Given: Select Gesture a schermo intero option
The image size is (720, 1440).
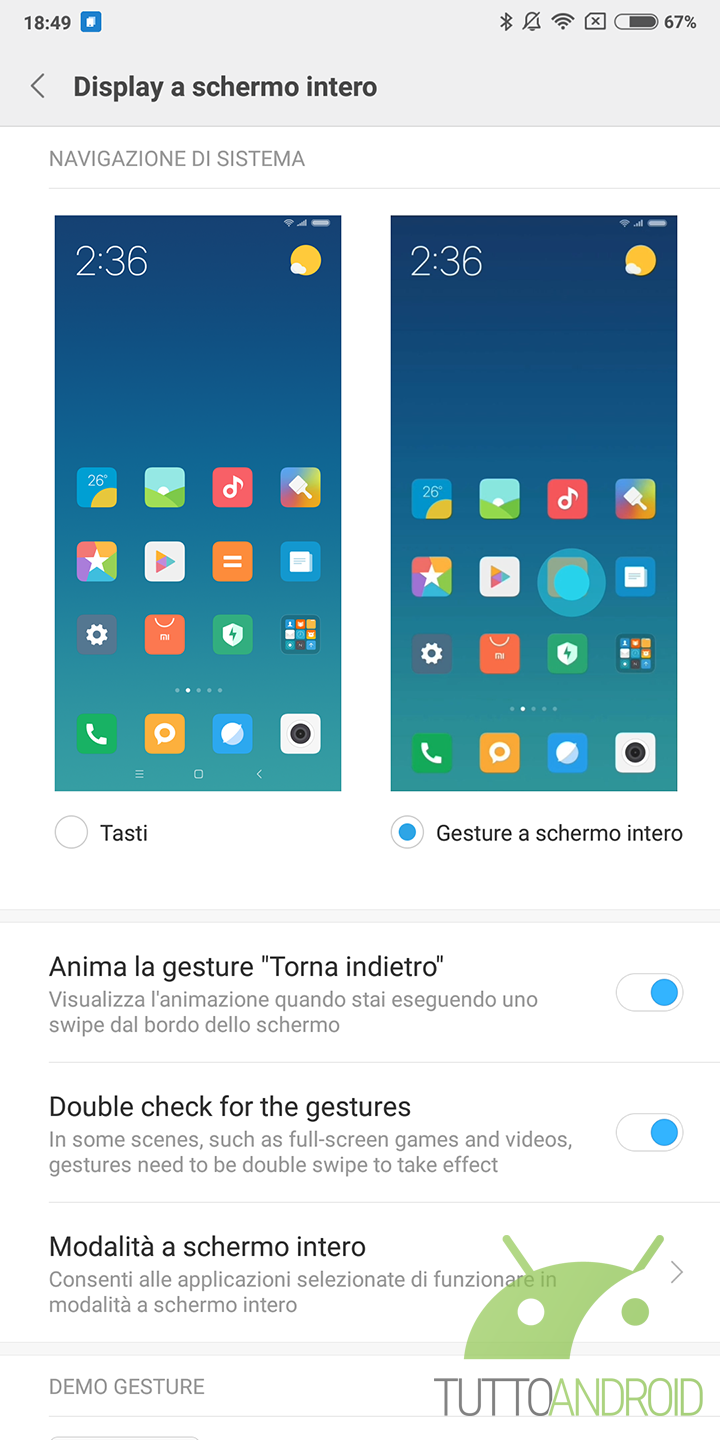Looking at the screenshot, I should coord(407,833).
